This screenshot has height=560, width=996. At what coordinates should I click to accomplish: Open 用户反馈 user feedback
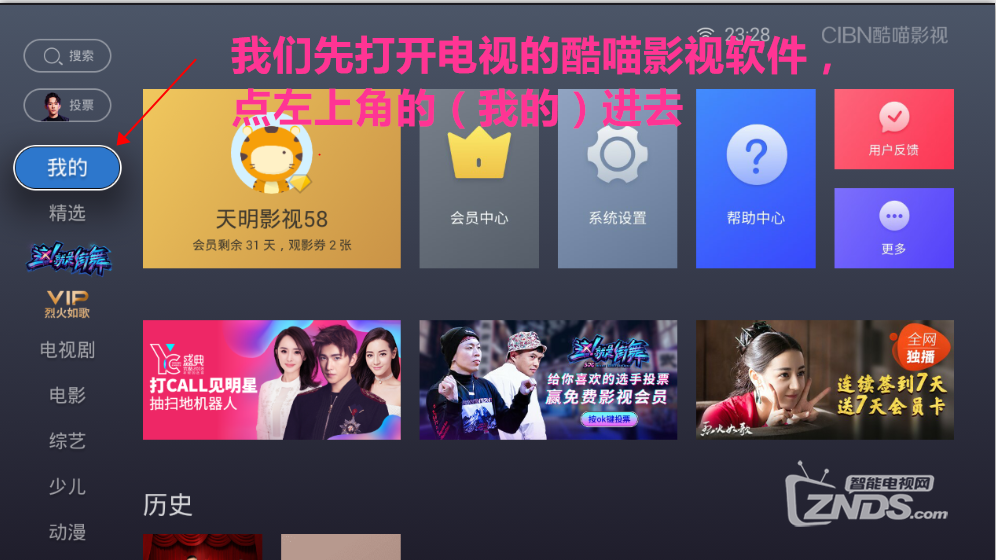coord(893,129)
